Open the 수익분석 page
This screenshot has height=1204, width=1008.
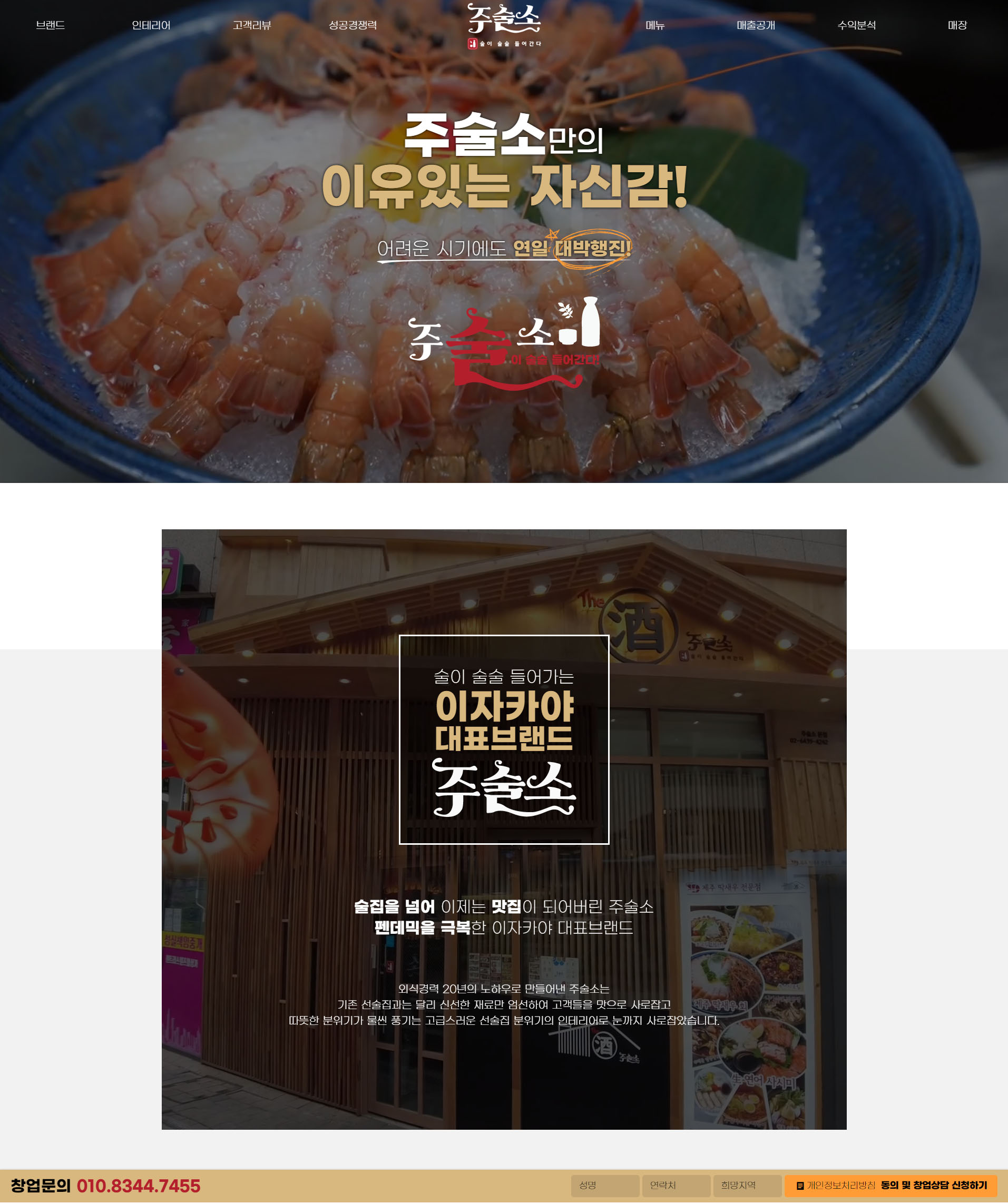856,25
